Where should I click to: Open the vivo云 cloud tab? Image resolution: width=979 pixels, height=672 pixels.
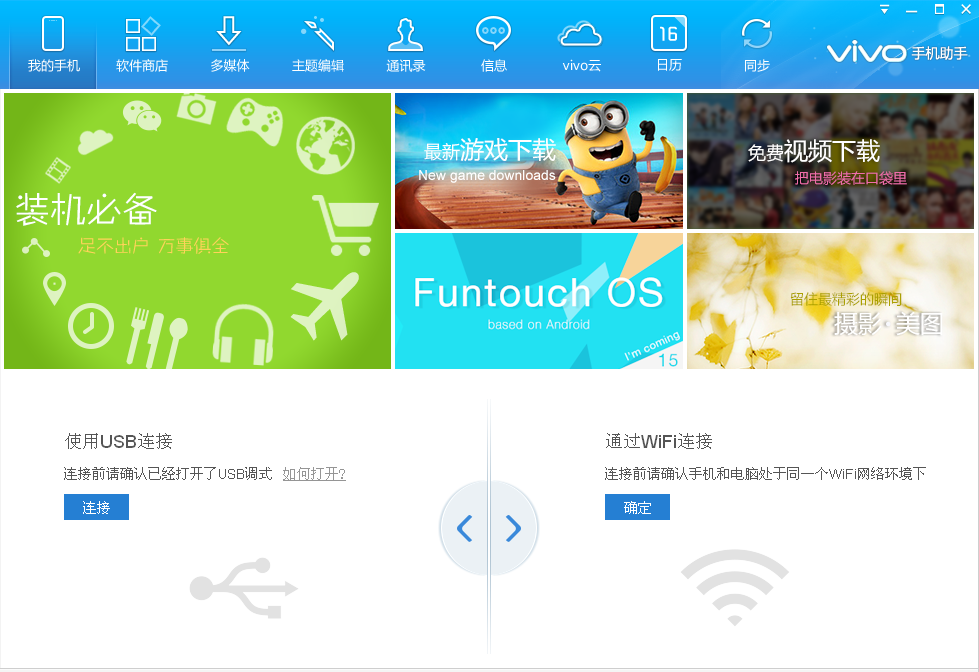pyautogui.click(x=581, y=46)
